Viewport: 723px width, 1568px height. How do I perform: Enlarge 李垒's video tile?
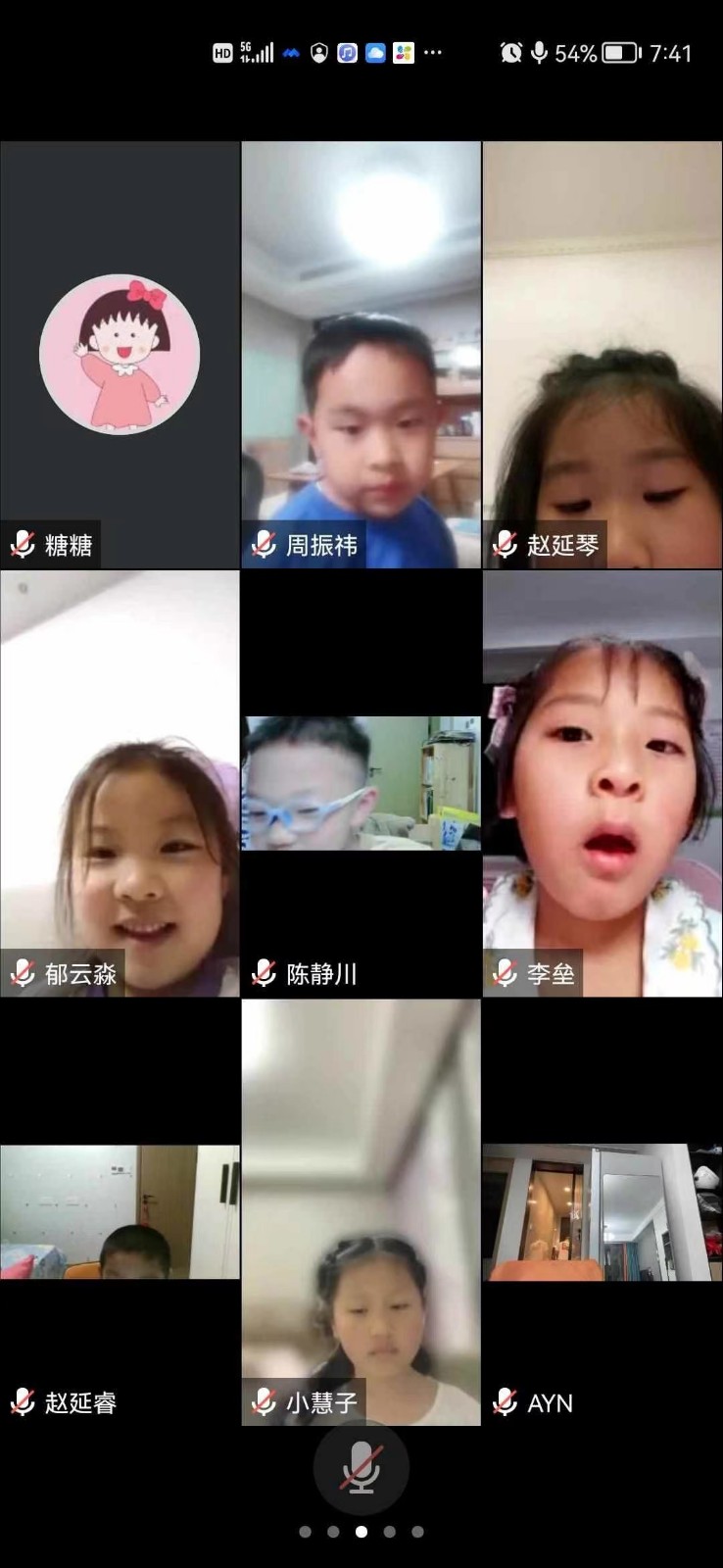coord(602,784)
